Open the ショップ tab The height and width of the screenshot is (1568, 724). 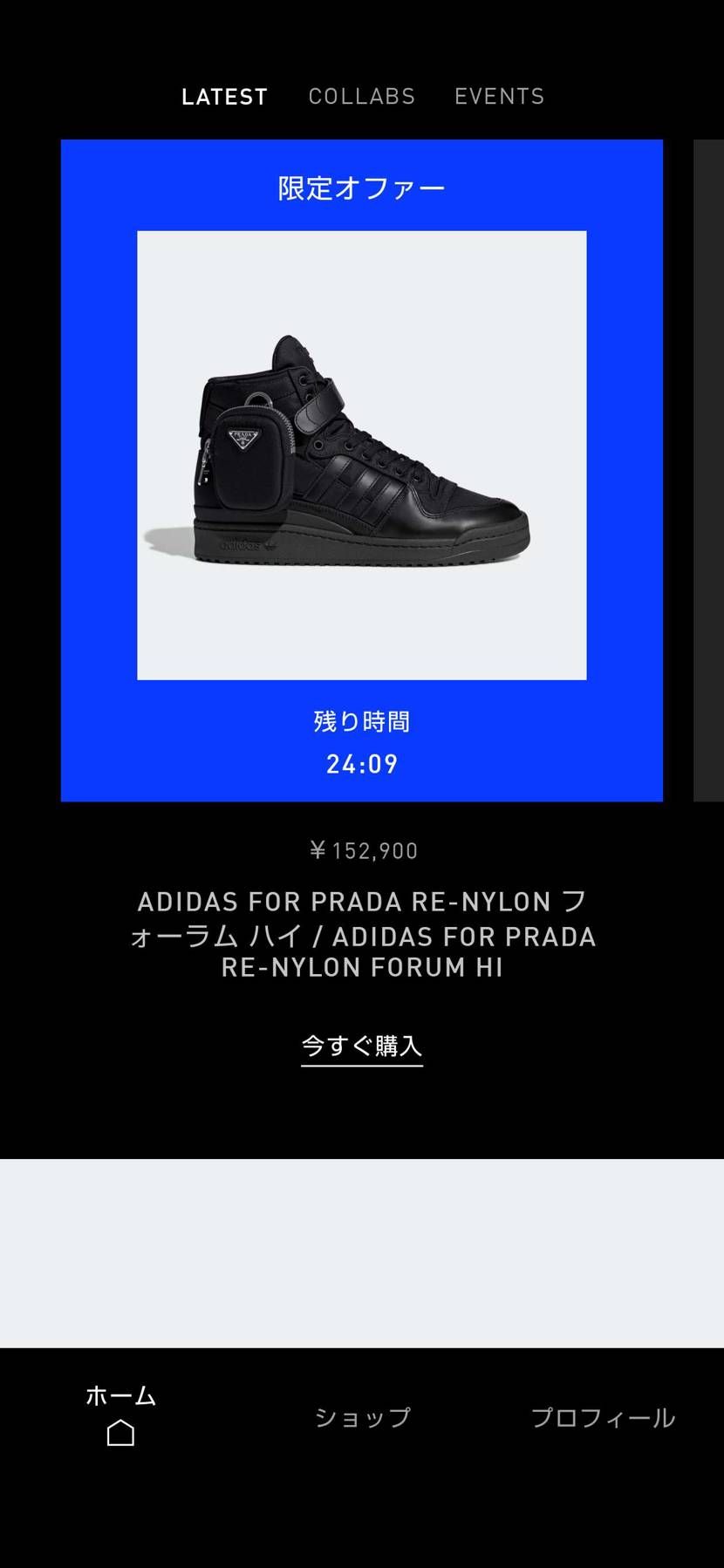click(362, 1417)
